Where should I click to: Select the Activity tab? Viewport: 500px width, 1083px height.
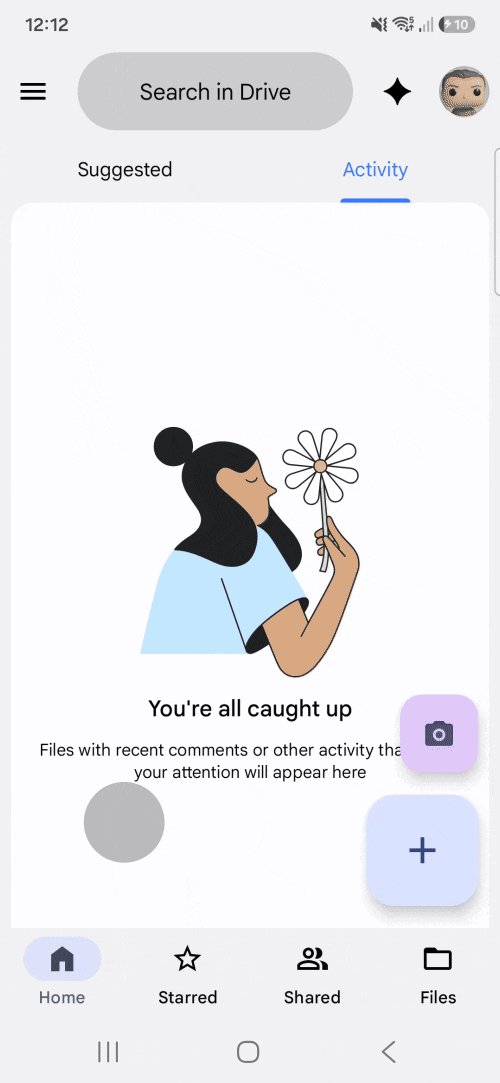[376, 169]
